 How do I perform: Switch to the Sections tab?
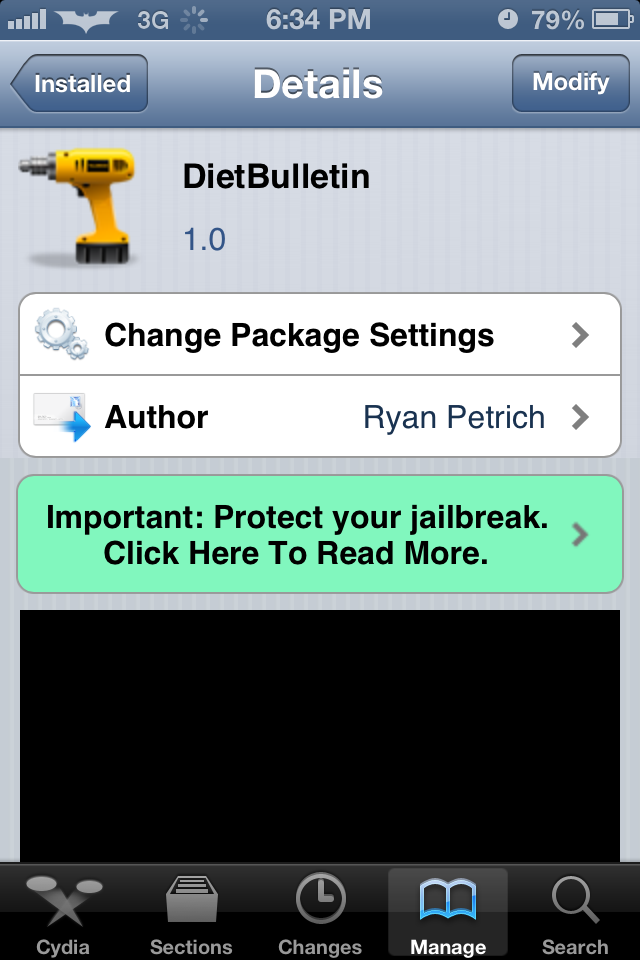click(191, 914)
